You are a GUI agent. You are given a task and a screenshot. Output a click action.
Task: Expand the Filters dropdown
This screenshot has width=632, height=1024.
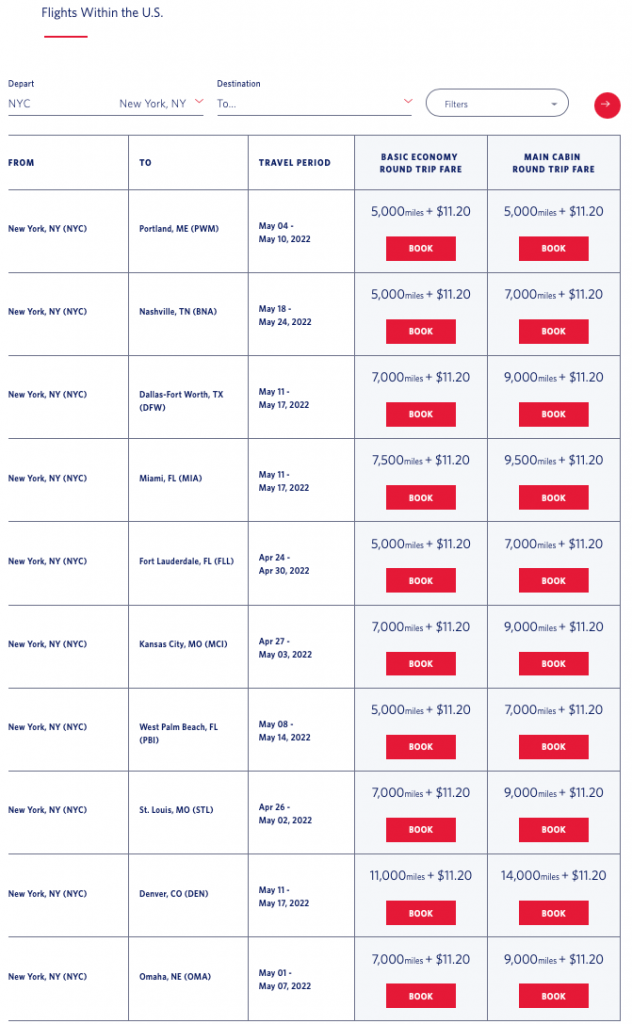(497, 103)
